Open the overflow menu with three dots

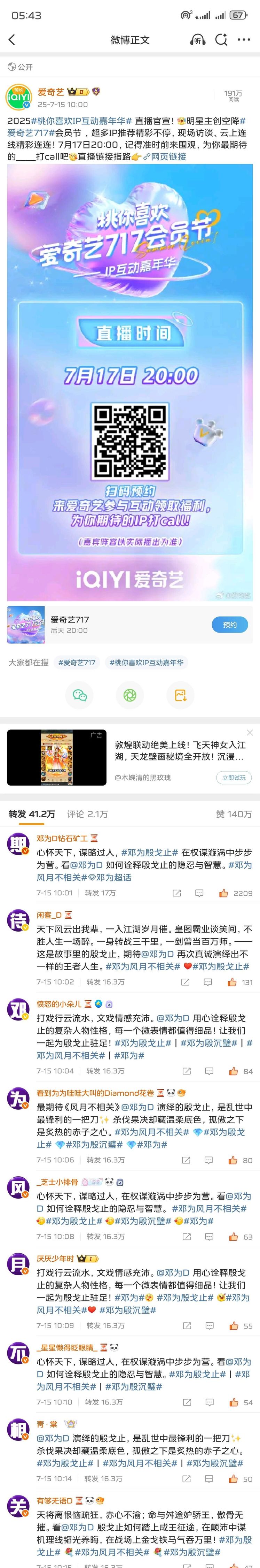click(244, 40)
